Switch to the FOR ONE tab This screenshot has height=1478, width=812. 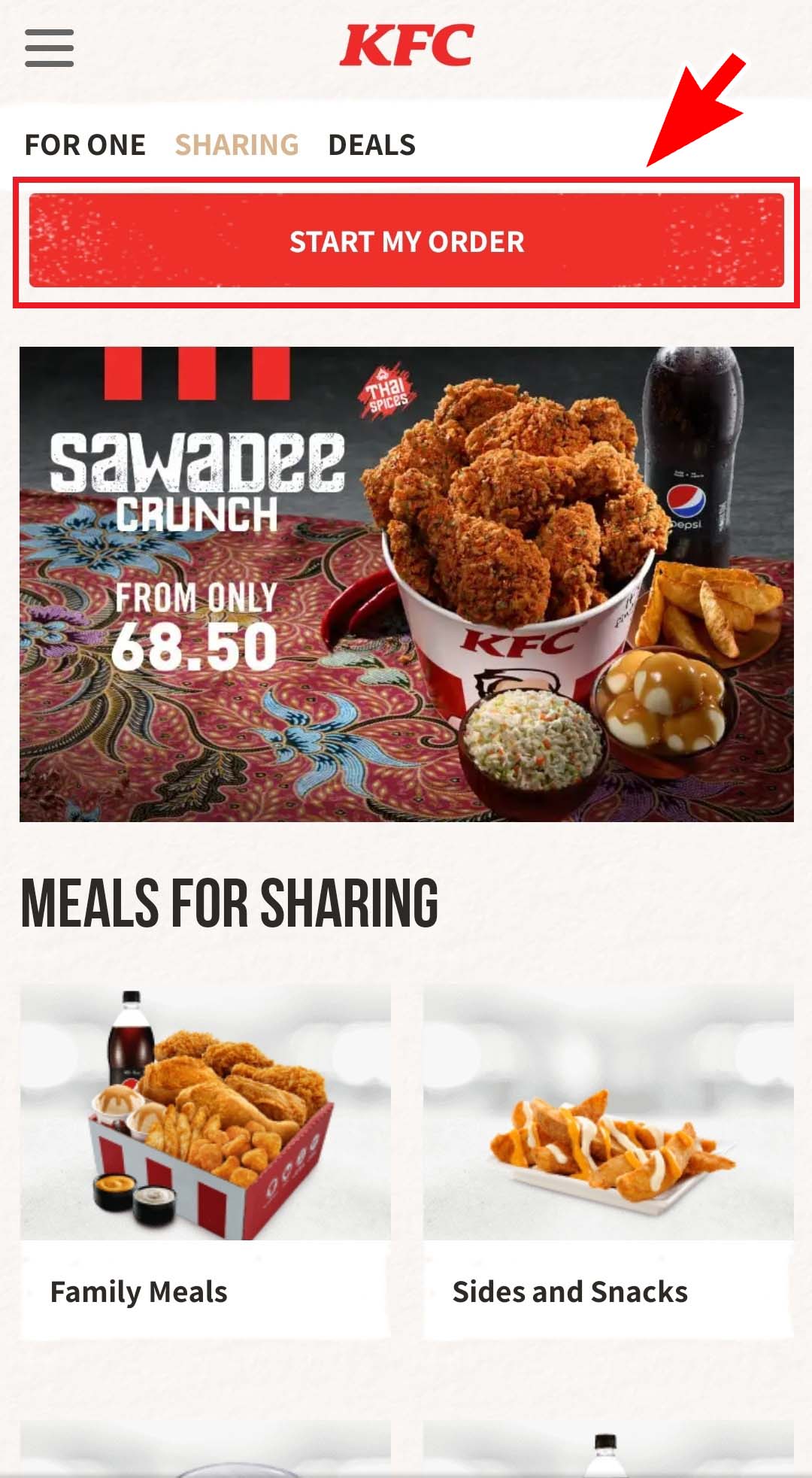click(85, 144)
